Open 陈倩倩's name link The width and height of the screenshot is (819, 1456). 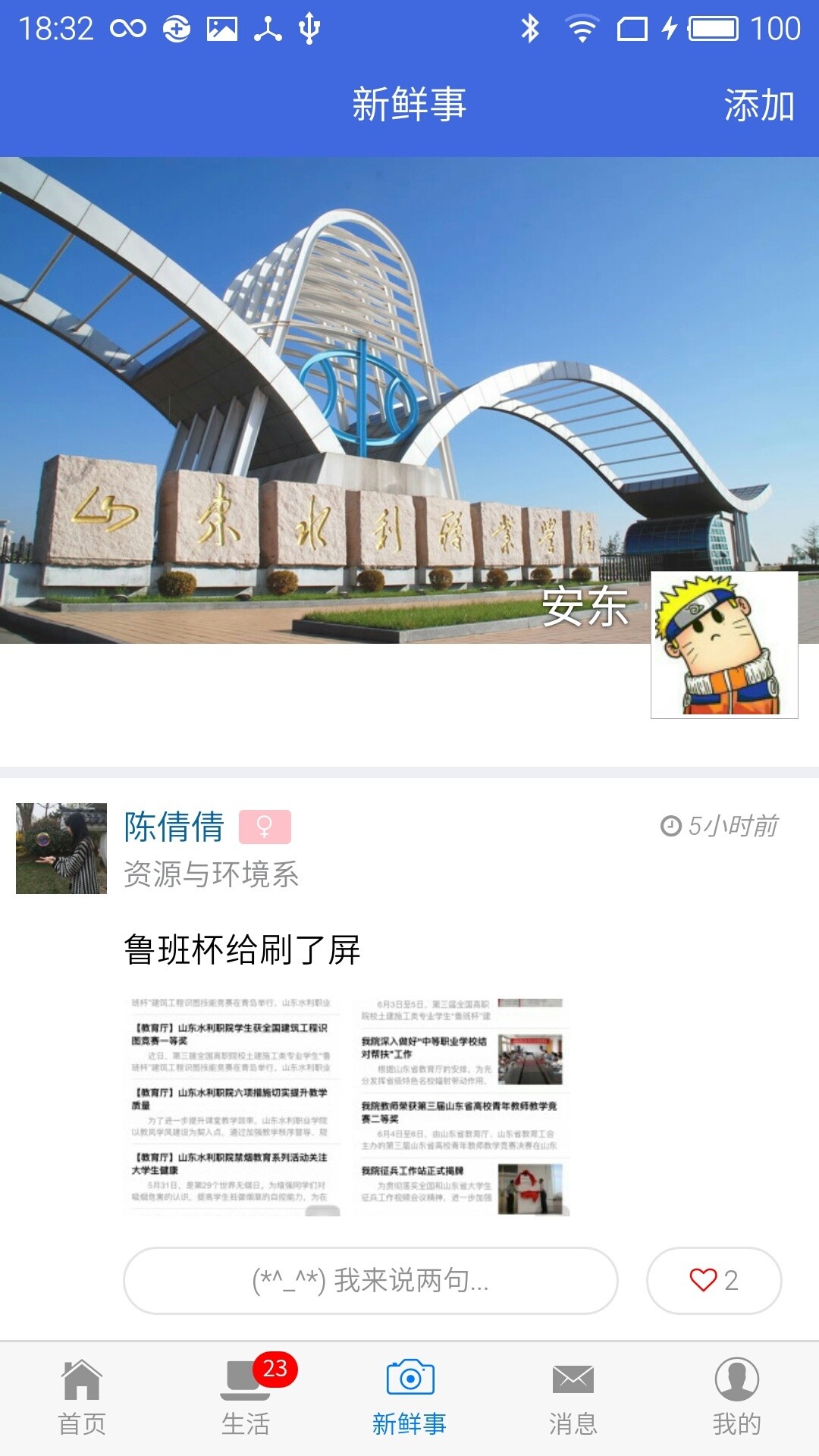[174, 827]
